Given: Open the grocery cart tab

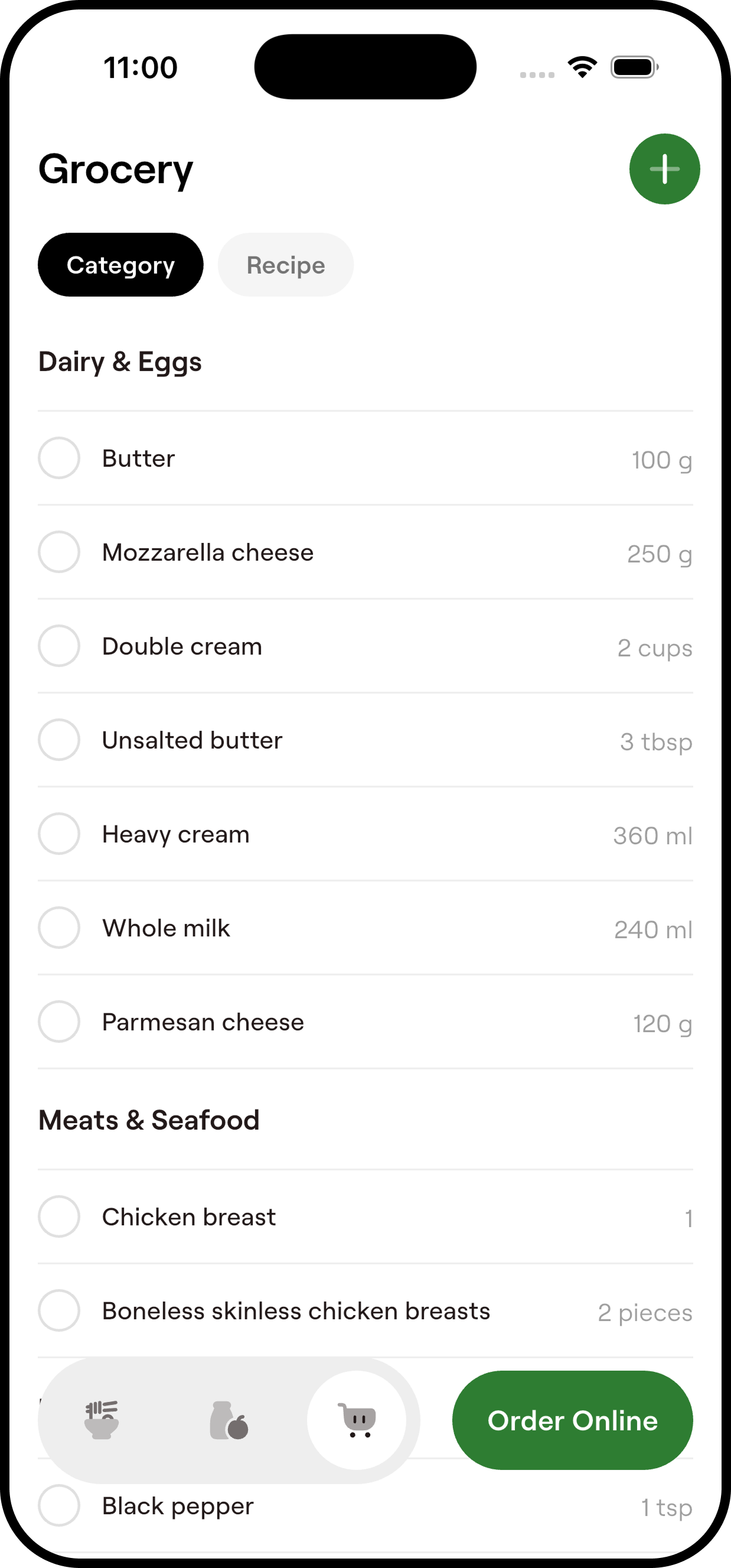Looking at the screenshot, I should pyautogui.click(x=357, y=1420).
